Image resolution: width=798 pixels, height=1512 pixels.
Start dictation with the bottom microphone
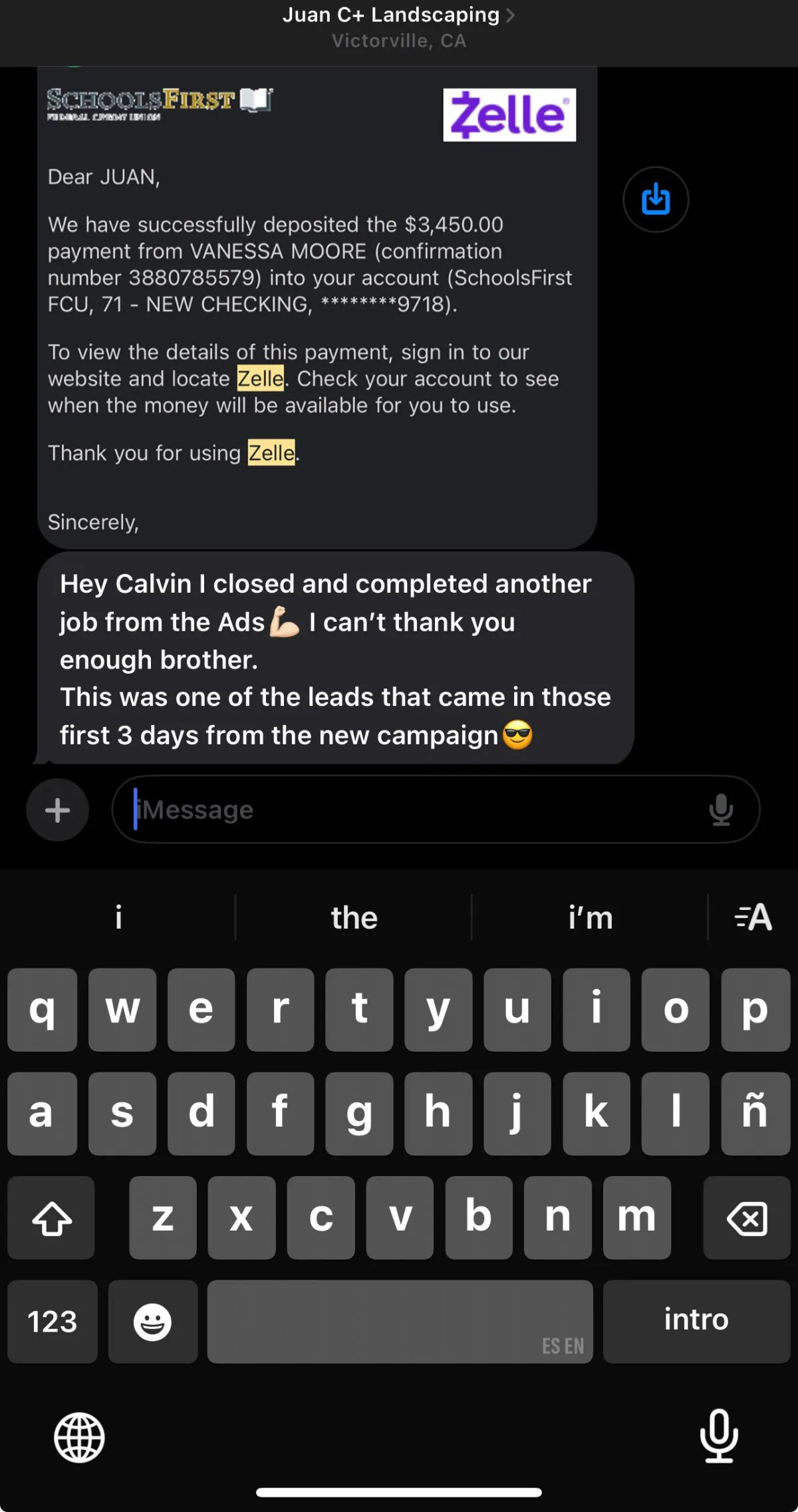(x=719, y=1436)
